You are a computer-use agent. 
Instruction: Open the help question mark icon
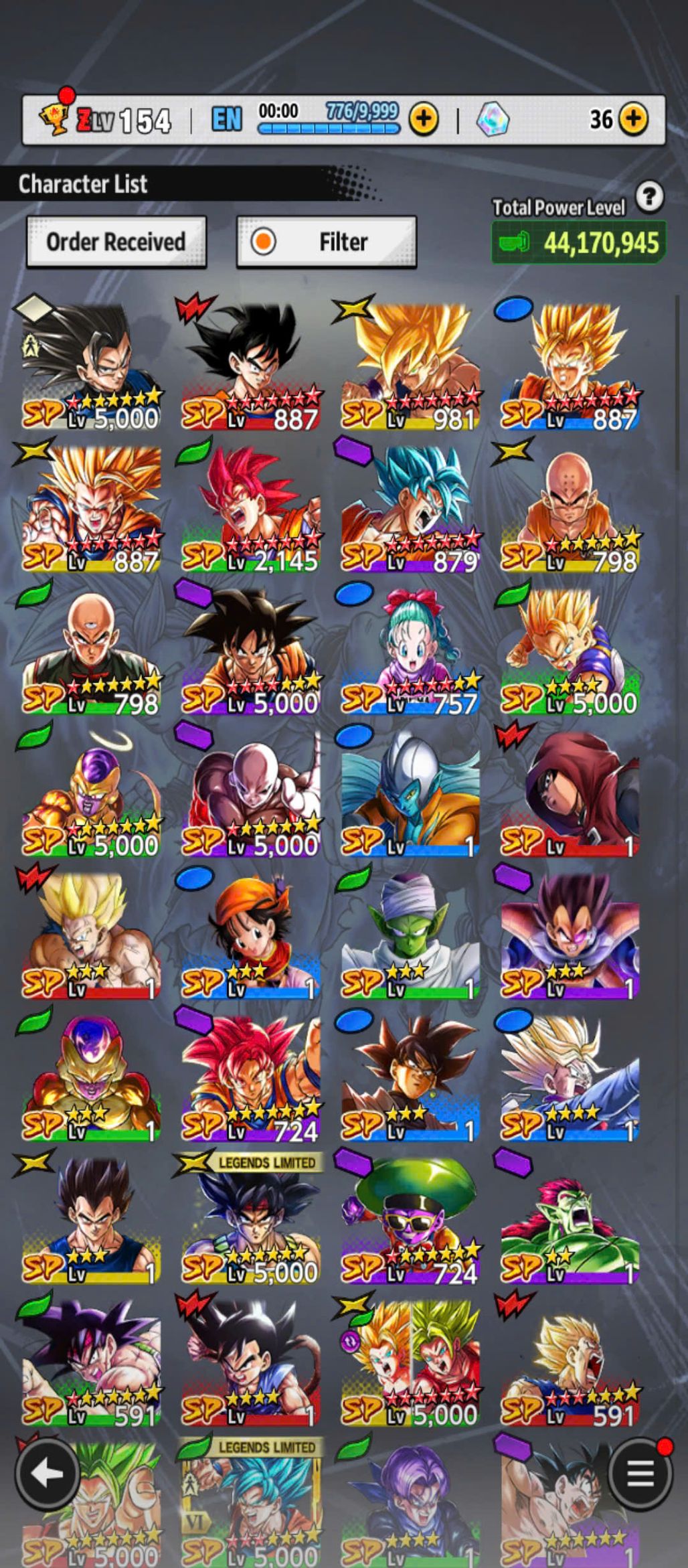[x=649, y=197]
